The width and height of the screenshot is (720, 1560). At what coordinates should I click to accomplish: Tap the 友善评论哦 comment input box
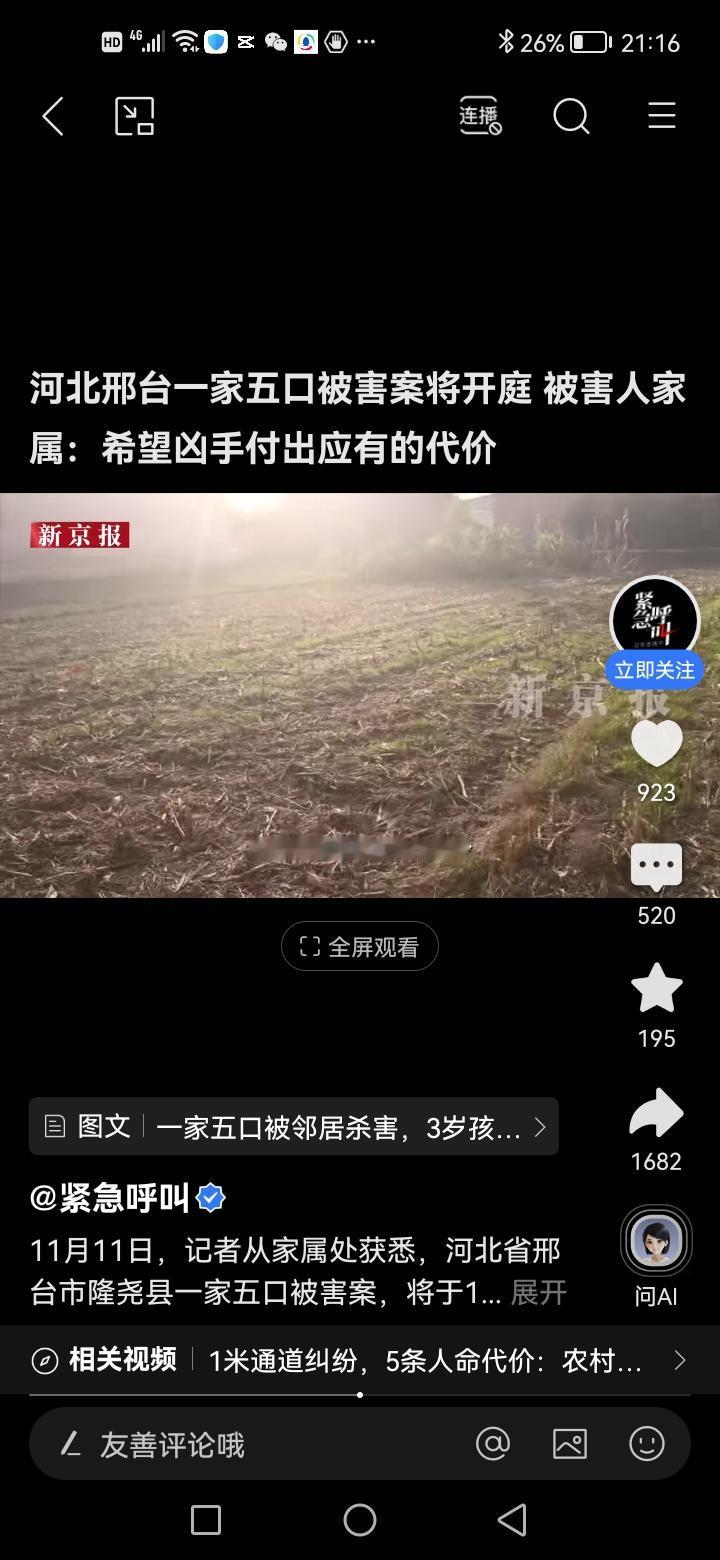(x=250, y=1444)
